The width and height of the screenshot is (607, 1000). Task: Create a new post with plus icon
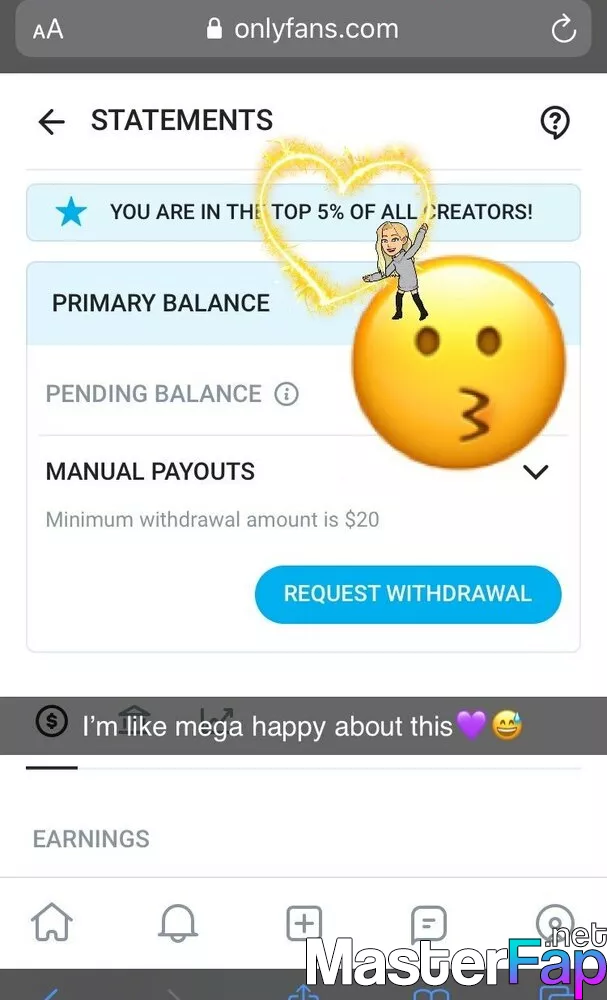pyautogui.click(x=304, y=922)
